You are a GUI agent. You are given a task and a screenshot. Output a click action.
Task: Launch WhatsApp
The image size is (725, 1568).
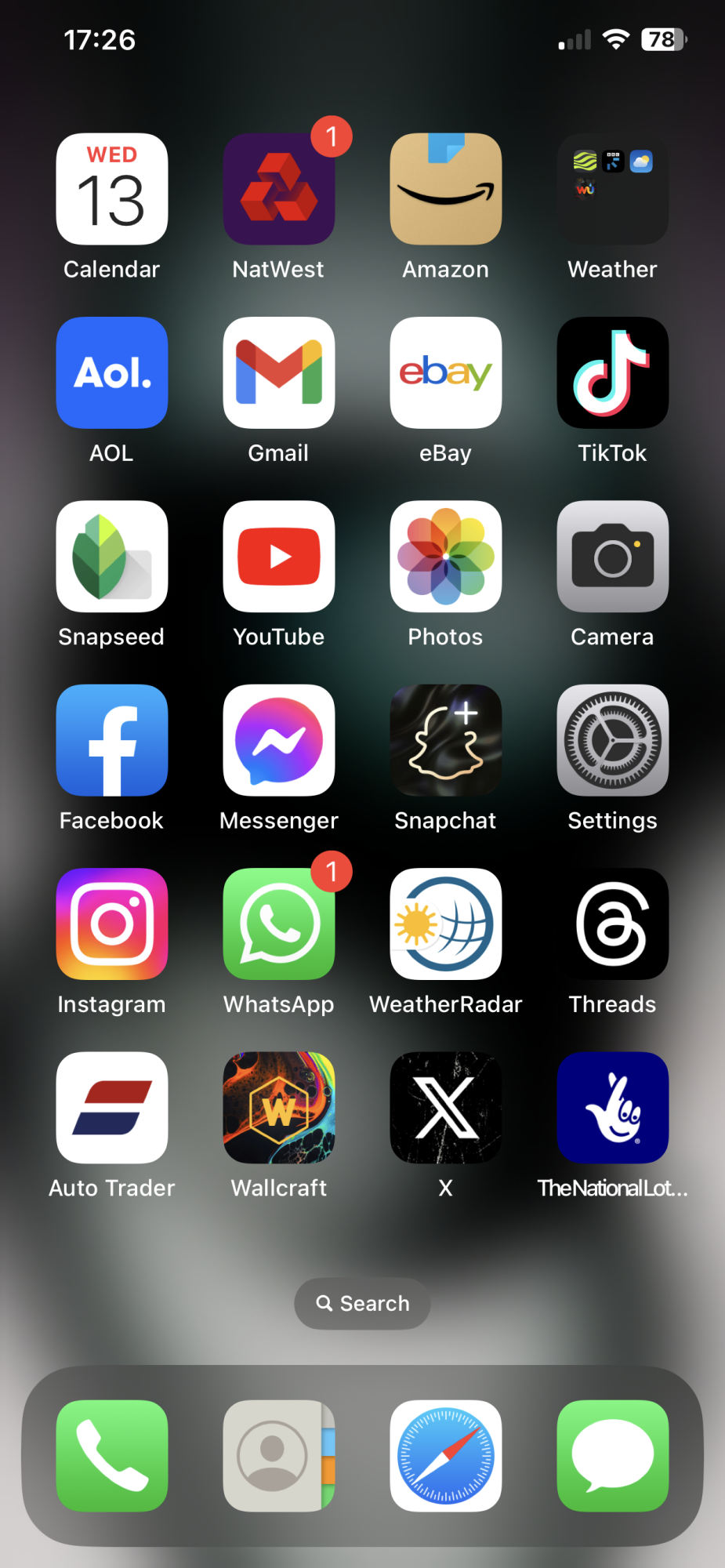[278, 924]
